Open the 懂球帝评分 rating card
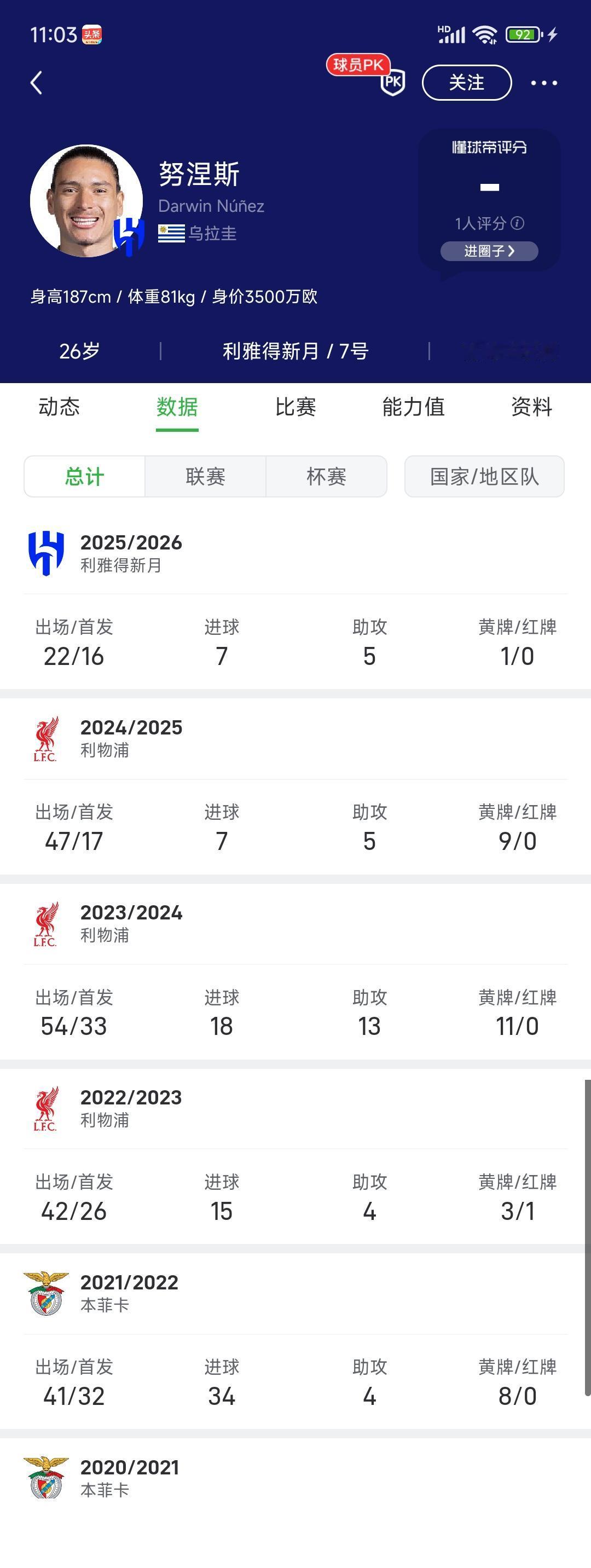Viewport: 591px width, 1568px height. click(490, 147)
